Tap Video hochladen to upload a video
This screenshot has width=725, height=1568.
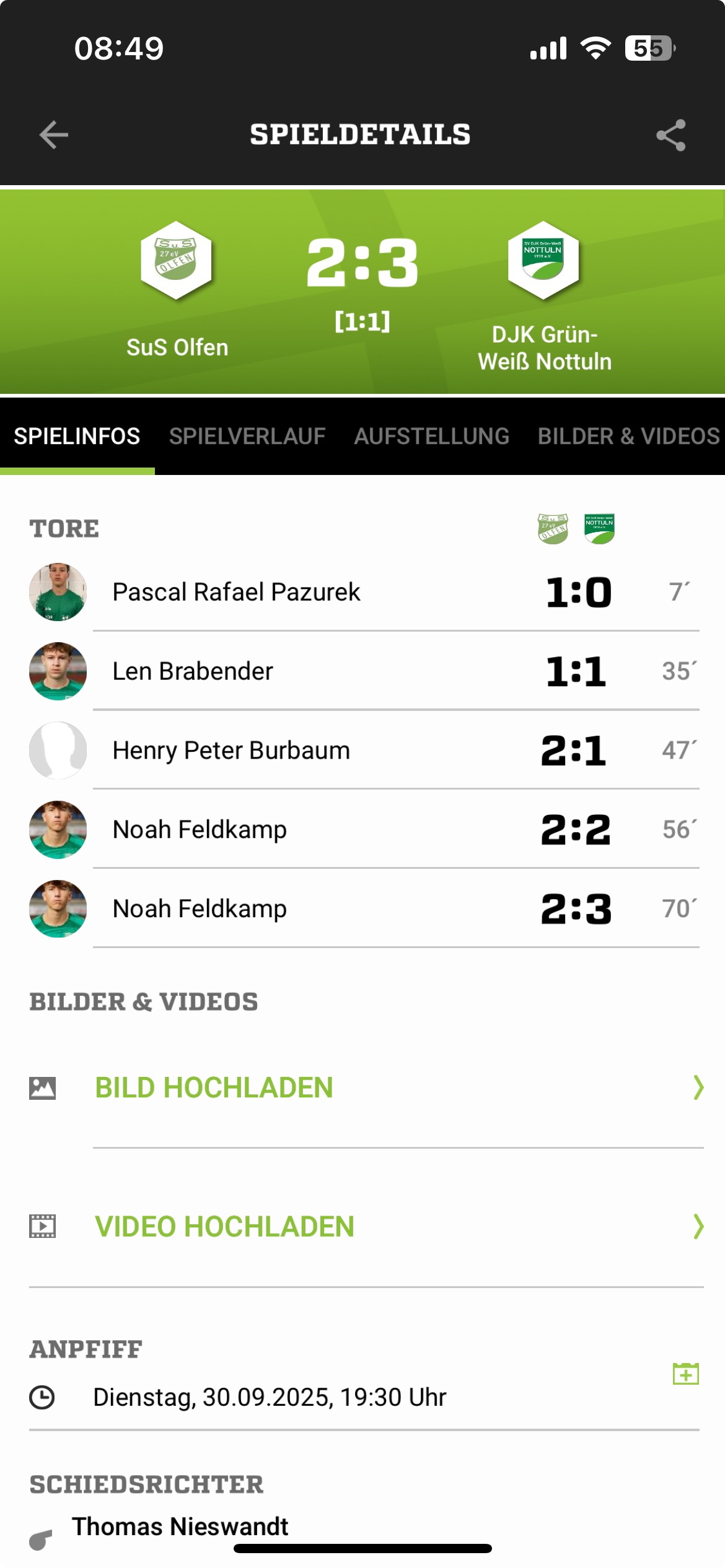(x=224, y=1227)
